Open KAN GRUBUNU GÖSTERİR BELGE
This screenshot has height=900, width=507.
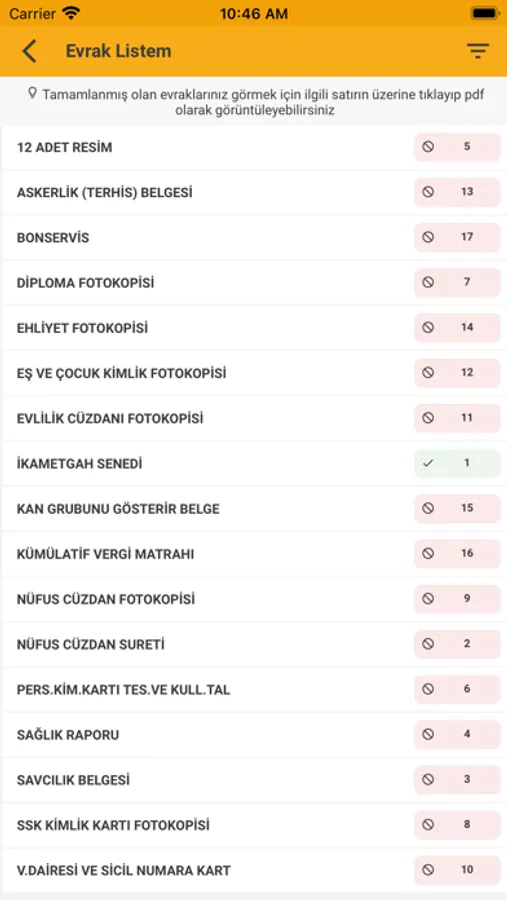253,509
